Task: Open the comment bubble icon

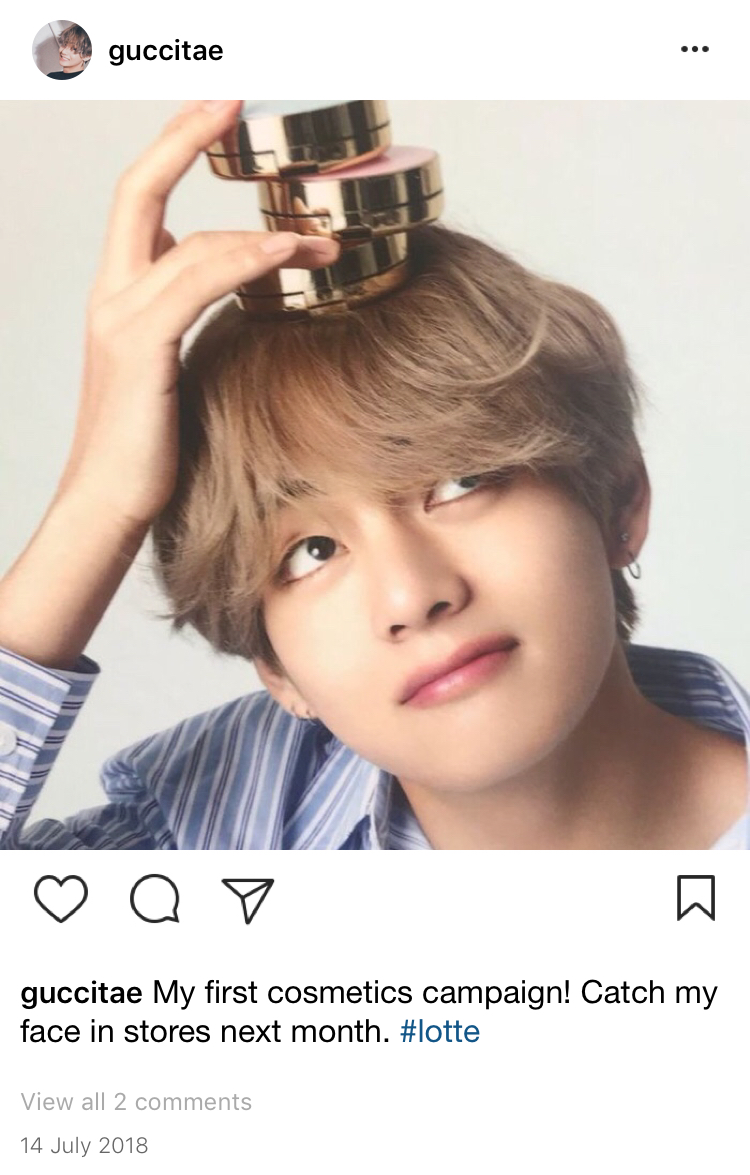Action: [x=155, y=899]
